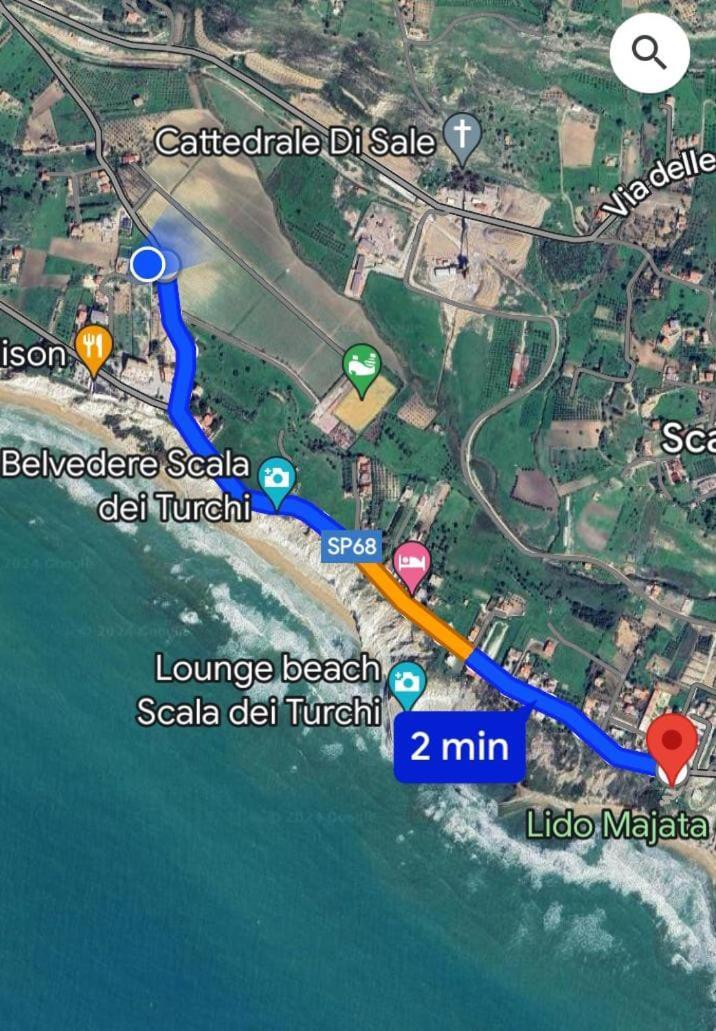Image resolution: width=716 pixels, height=1031 pixels.
Task: Open the search magnifier button
Action: pyautogui.click(x=650, y=54)
